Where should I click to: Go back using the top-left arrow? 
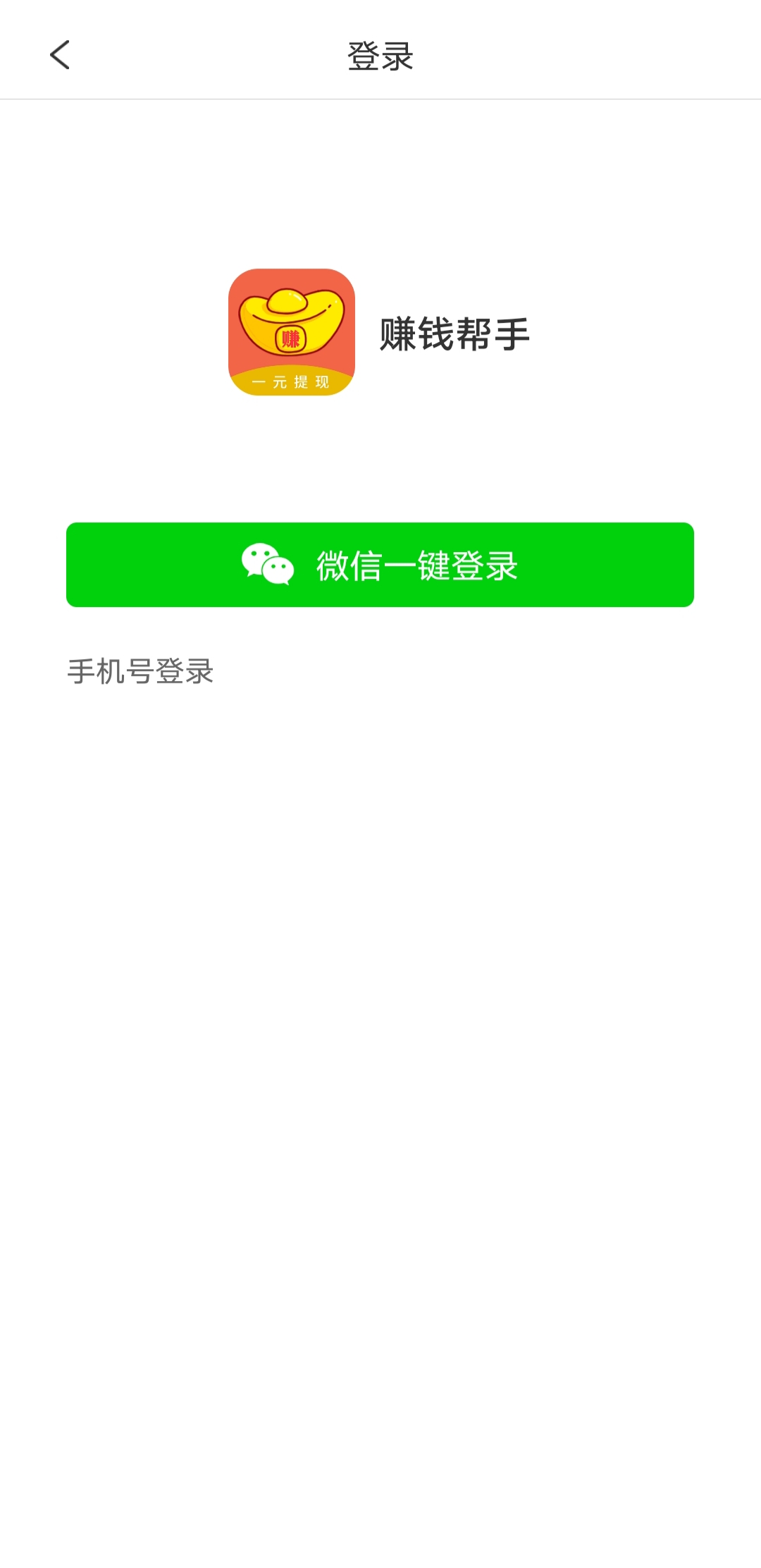coord(60,55)
